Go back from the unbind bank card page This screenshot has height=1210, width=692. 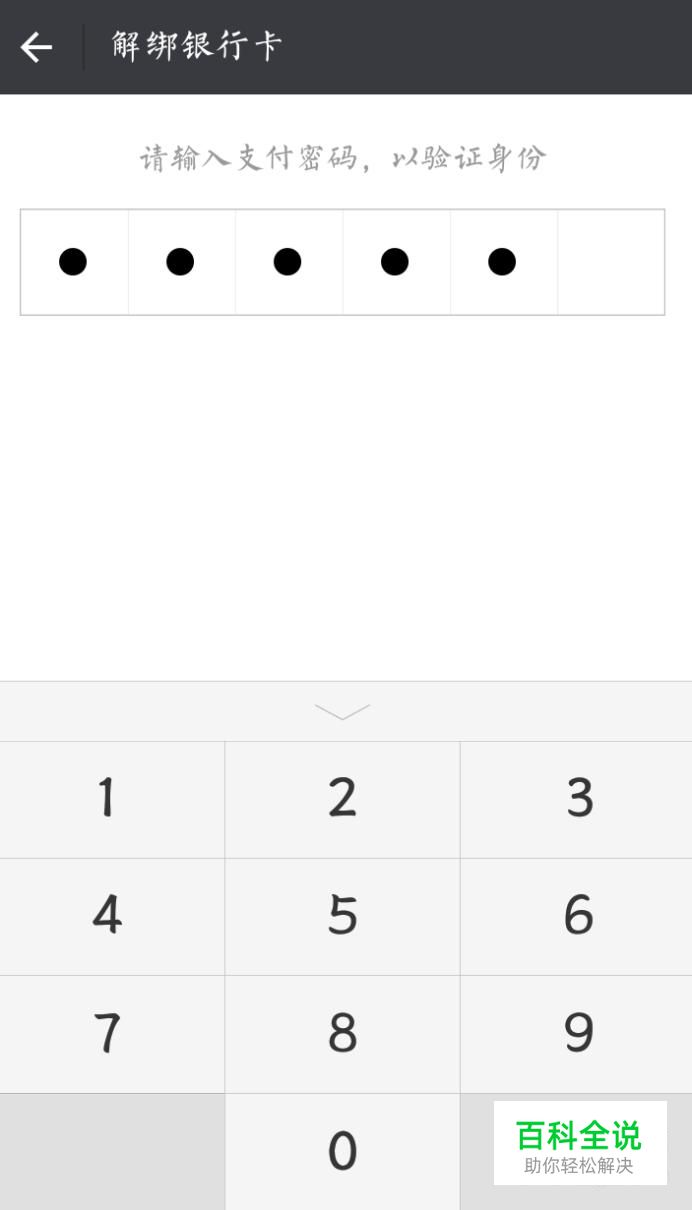click(x=36, y=47)
